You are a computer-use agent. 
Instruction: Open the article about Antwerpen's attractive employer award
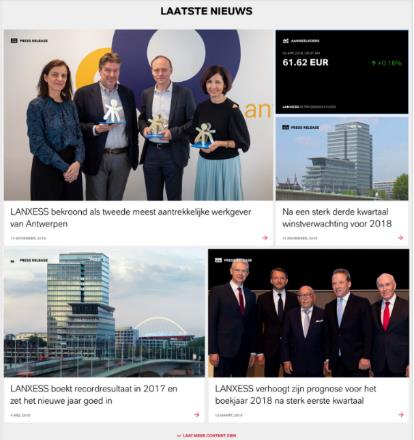pyautogui.click(x=131, y=218)
